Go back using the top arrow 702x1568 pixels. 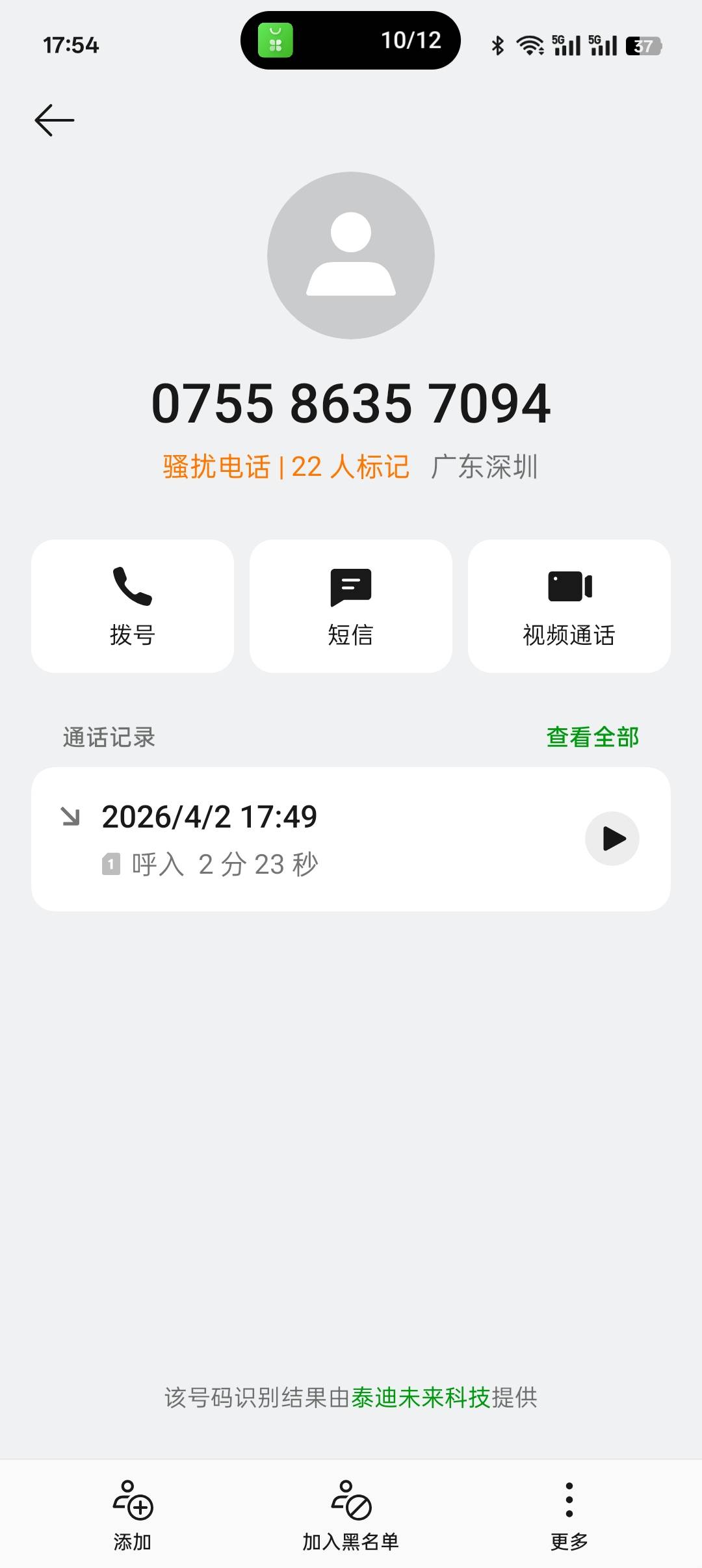pyautogui.click(x=55, y=120)
